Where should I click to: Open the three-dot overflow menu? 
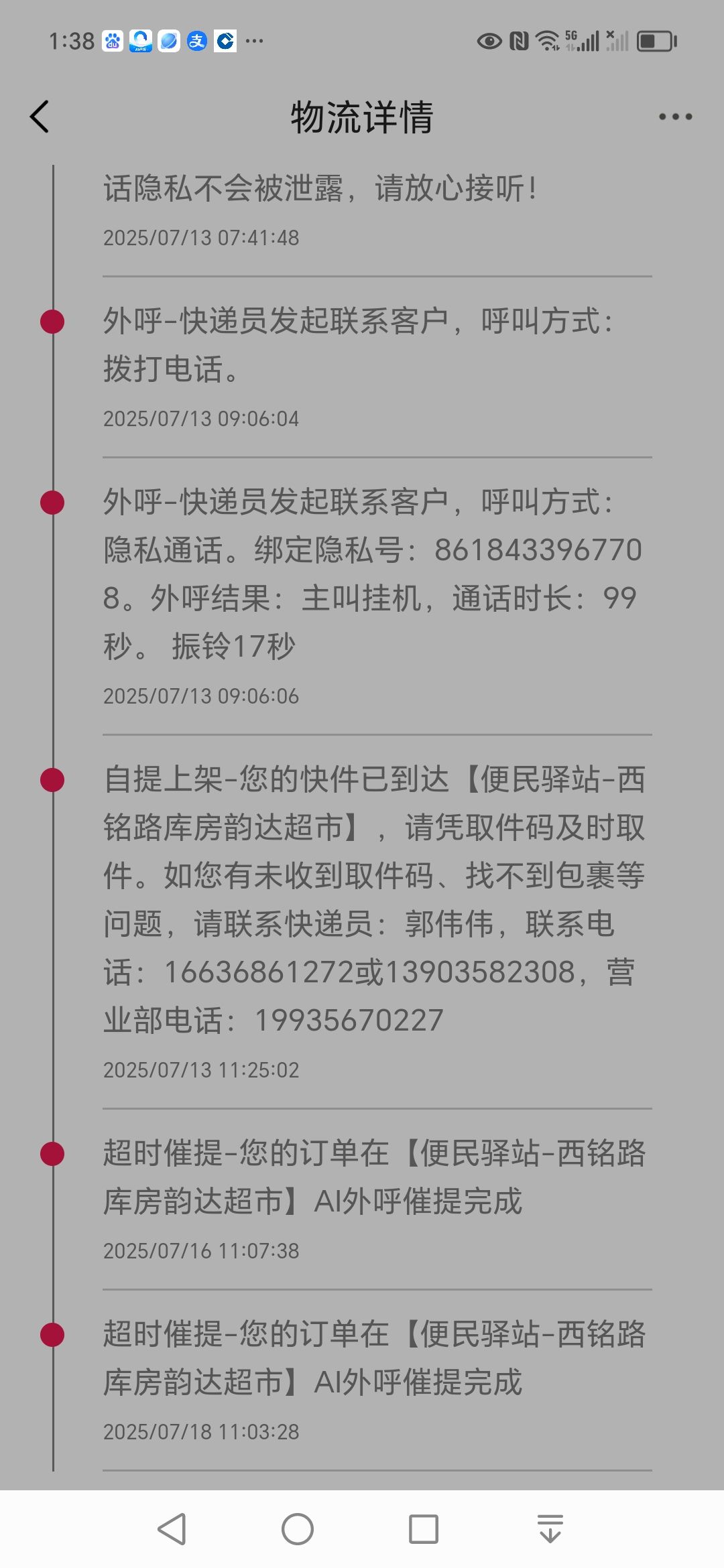click(x=675, y=117)
